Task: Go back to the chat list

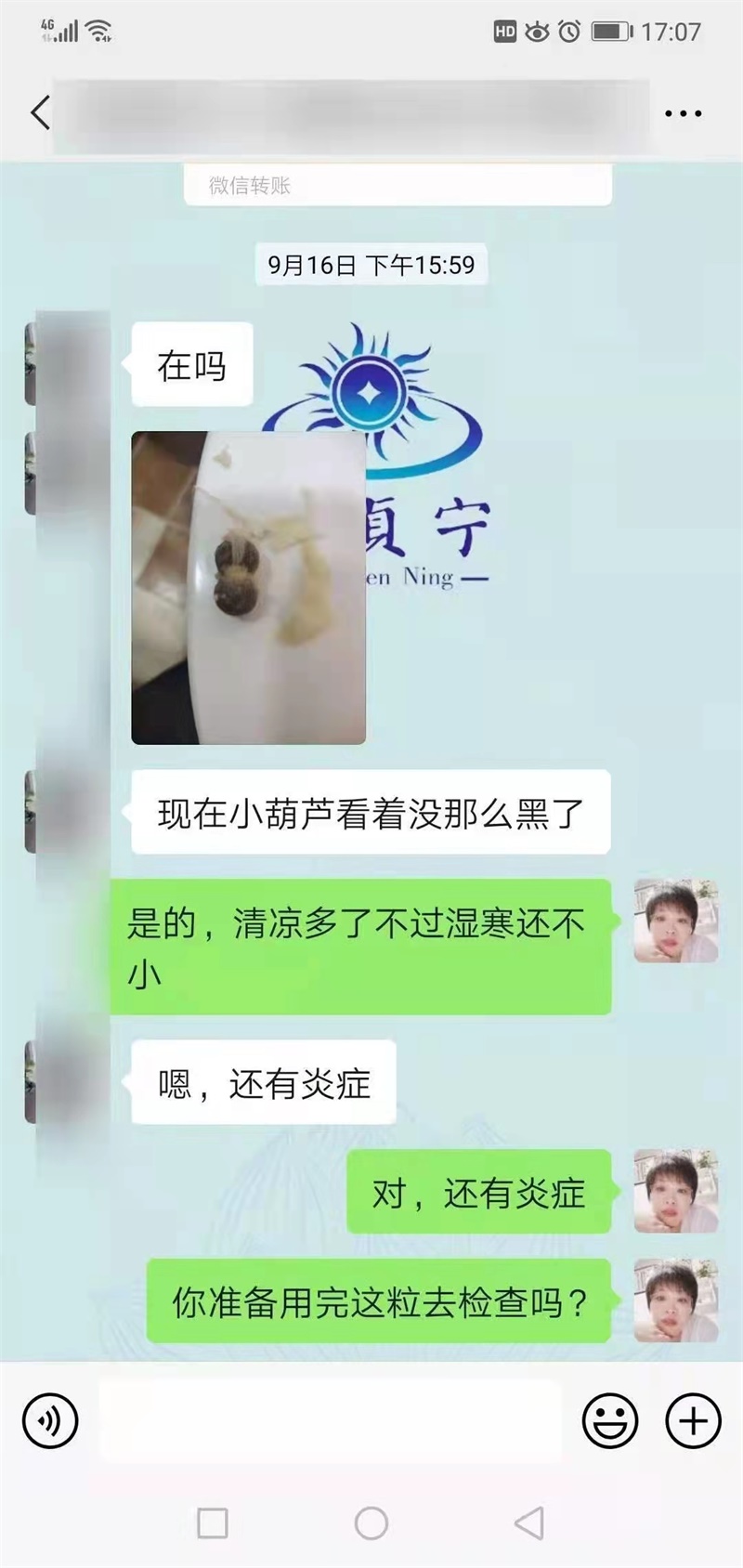Action: 40,113
